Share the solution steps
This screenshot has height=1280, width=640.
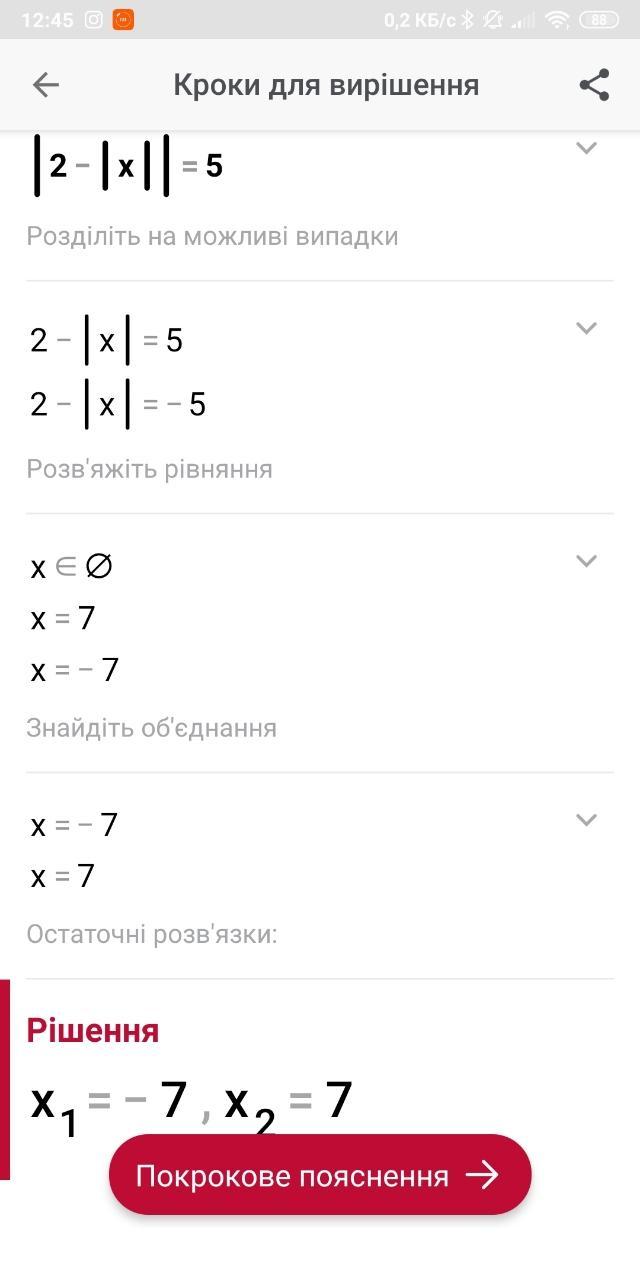[x=594, y=85]
